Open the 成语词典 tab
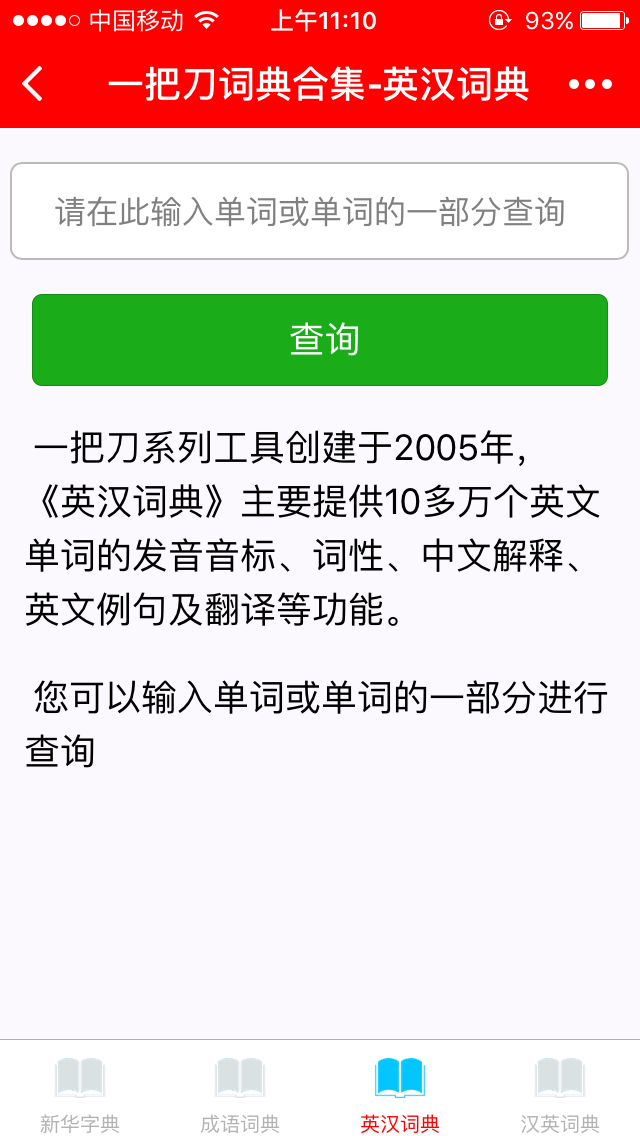Screen dimensions: 640x1136 (x=240, y=1092)
